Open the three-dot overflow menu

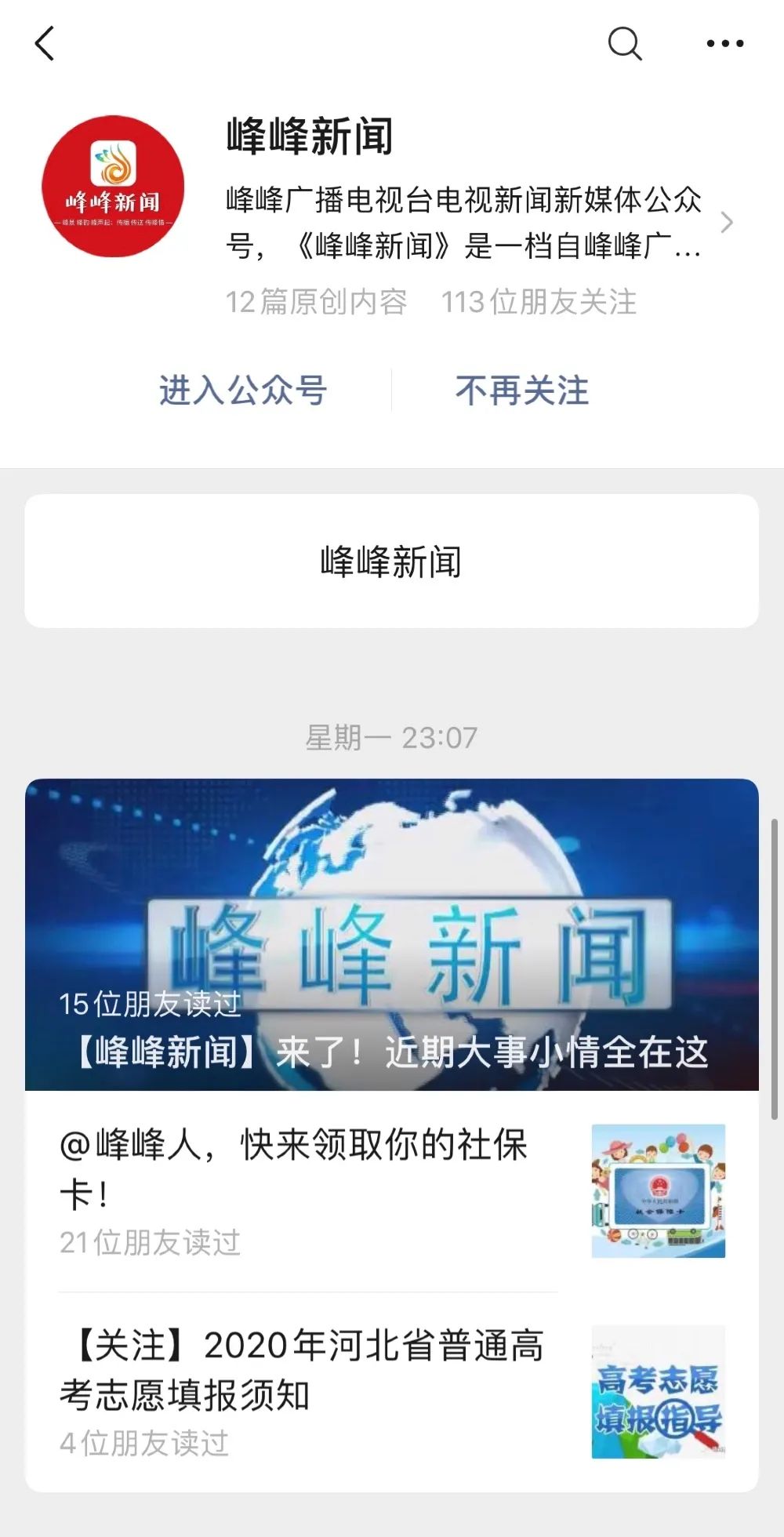[x=724, y=43]
